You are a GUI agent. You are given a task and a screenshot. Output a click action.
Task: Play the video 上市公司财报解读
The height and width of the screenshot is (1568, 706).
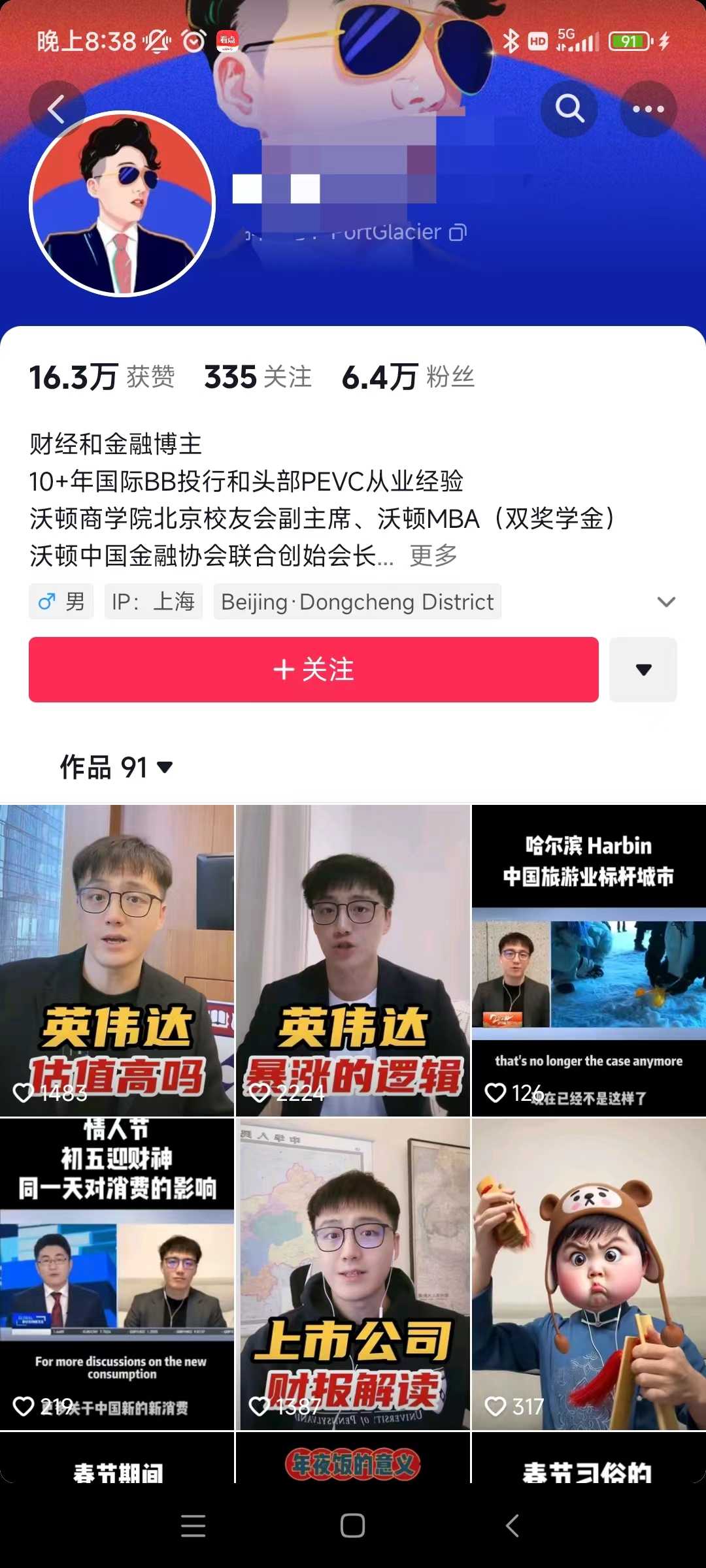(x=353, y=1274)
